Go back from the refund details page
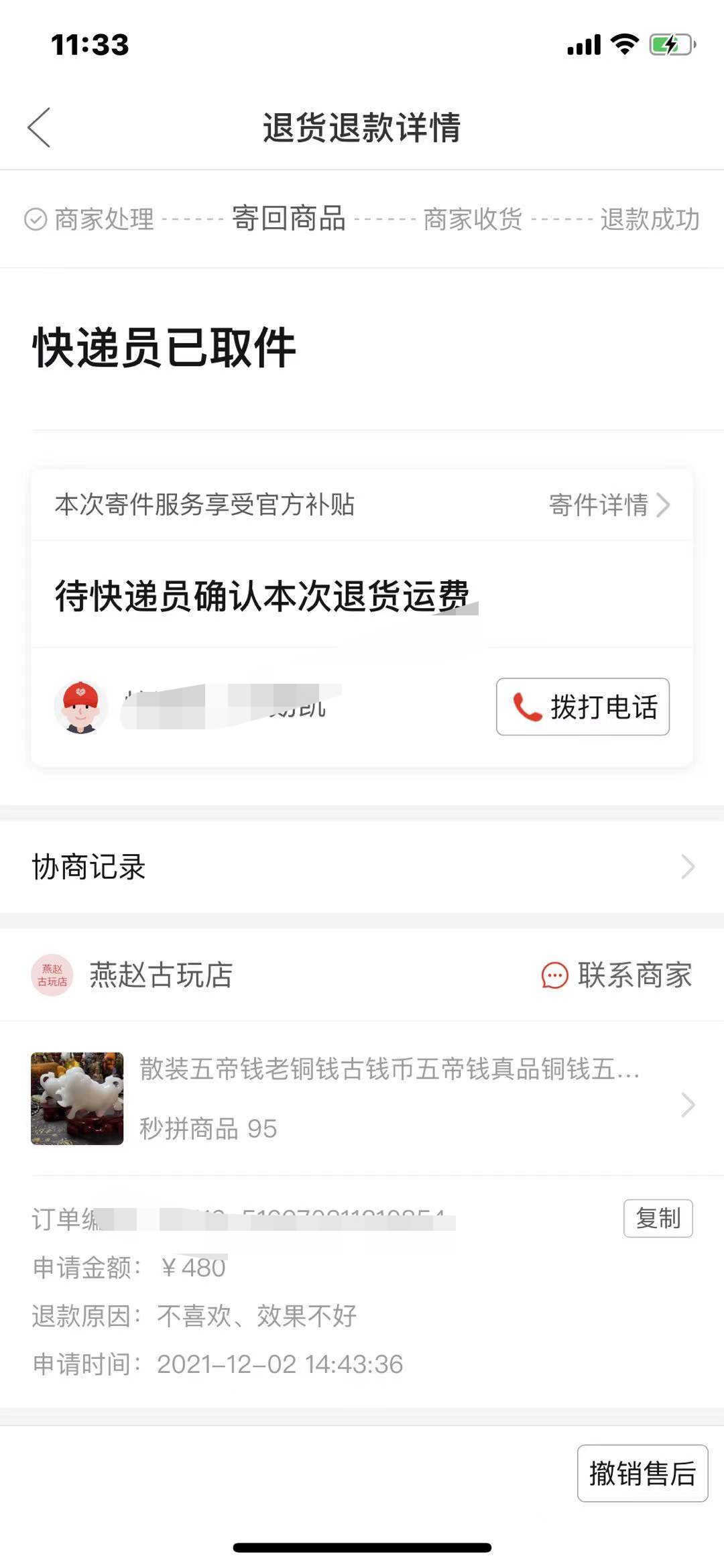The height and width of the screenshot is (1568, 724). [x=39, y=127]
